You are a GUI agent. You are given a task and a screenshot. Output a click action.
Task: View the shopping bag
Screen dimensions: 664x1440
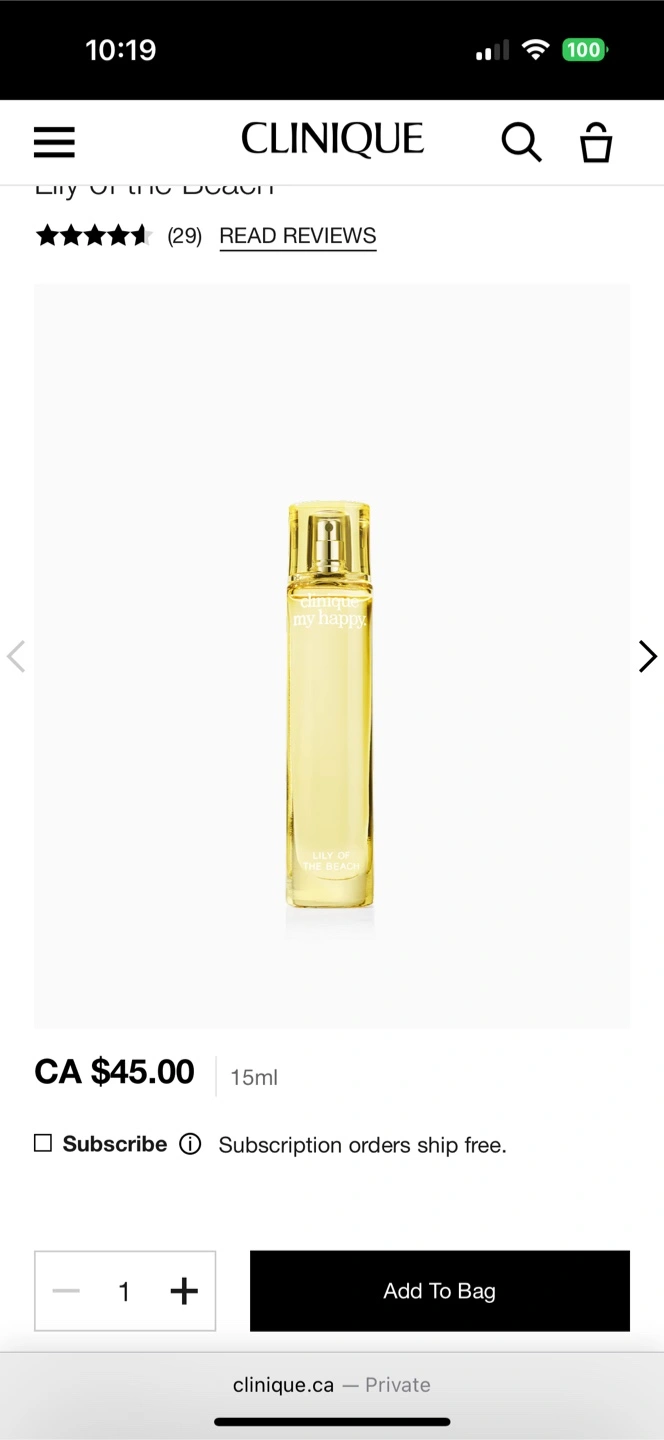pos(596,142)
